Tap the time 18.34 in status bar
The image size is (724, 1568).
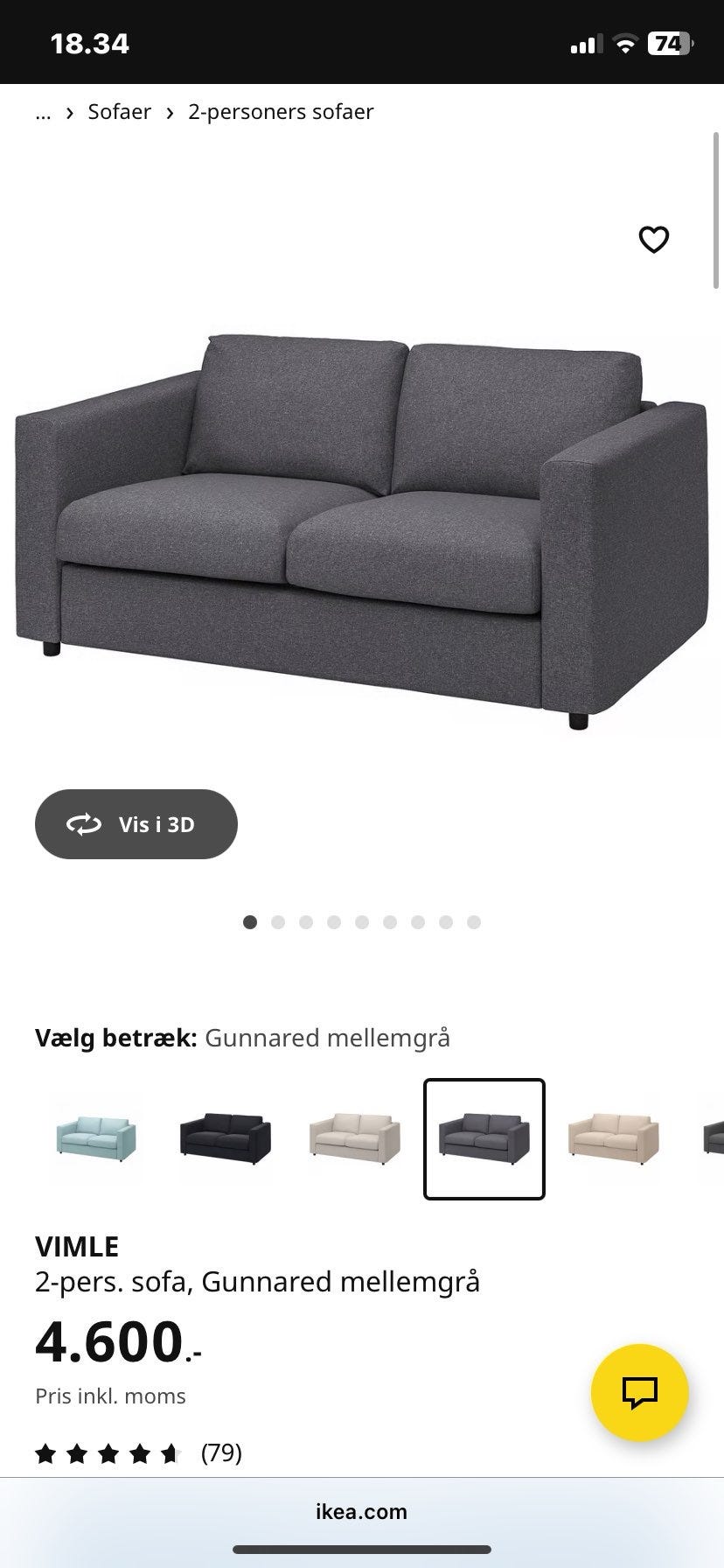90,41
